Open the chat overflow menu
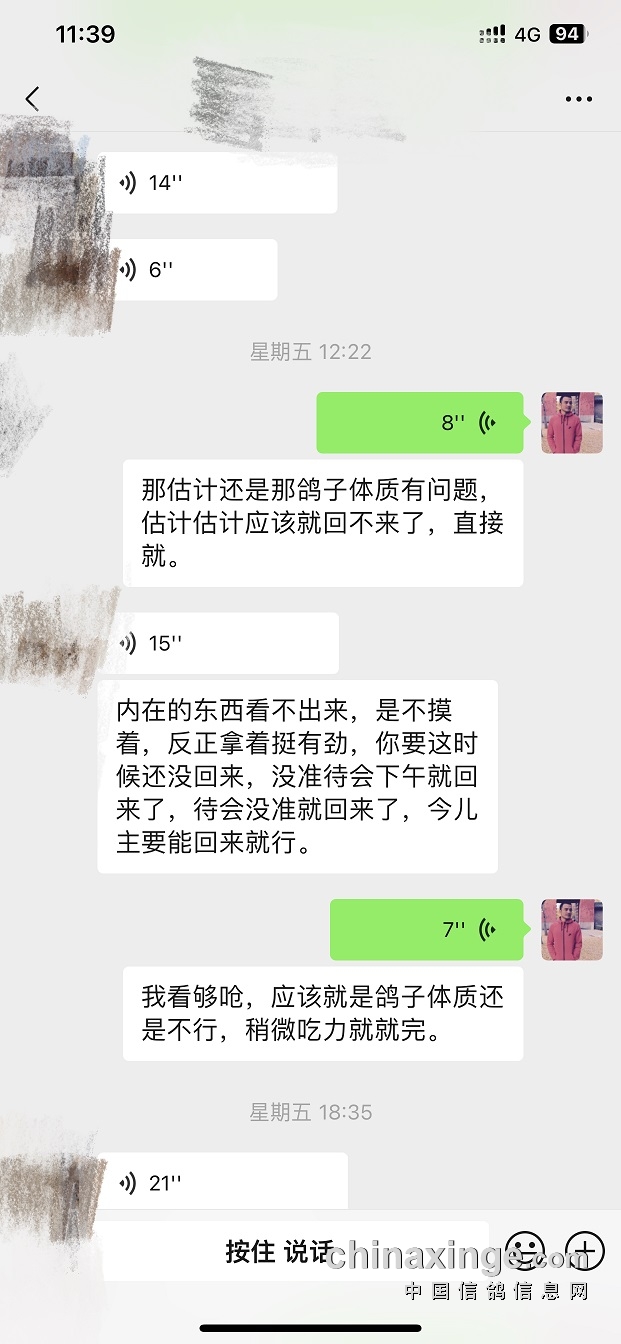The image size is (621, 1344). (579, 99)
